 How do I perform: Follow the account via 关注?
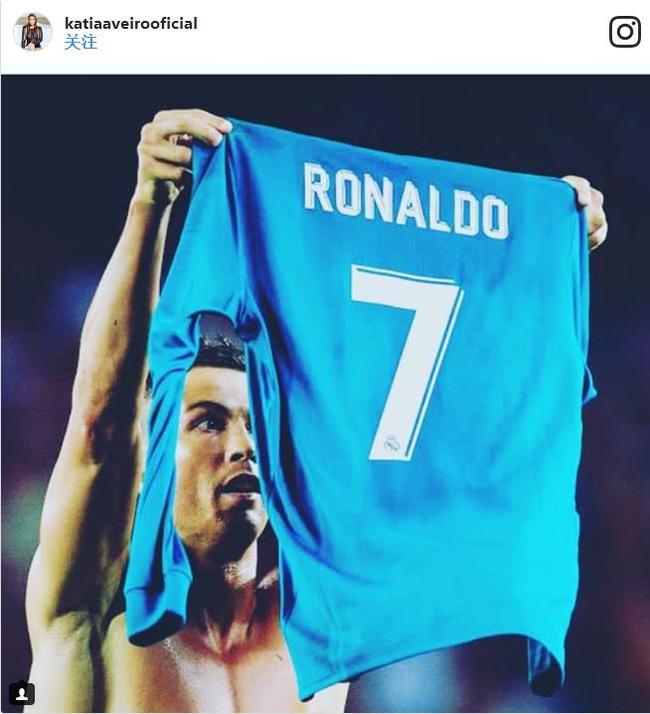pos(80,42)
